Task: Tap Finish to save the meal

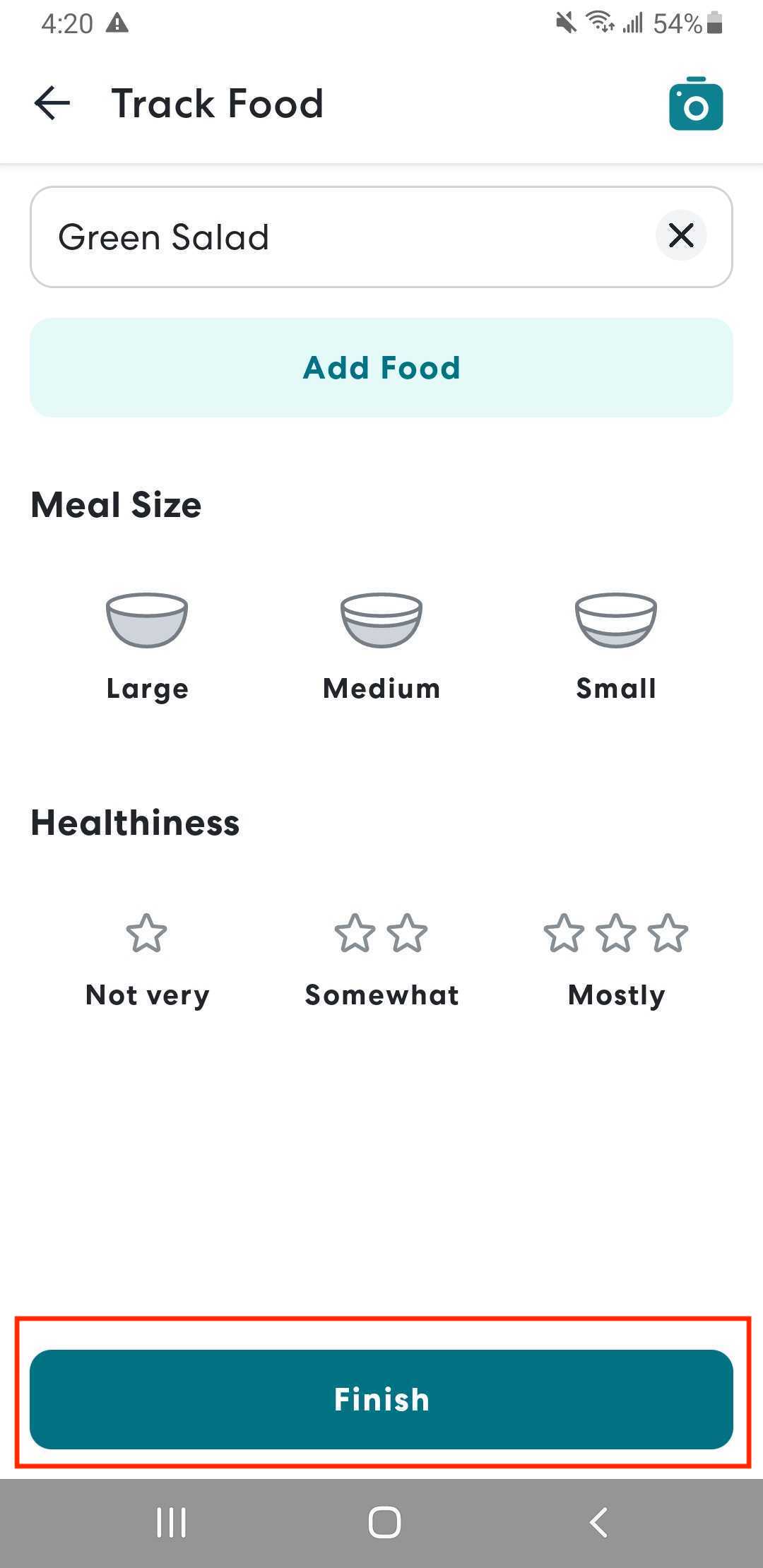Action: (381, 1399)
